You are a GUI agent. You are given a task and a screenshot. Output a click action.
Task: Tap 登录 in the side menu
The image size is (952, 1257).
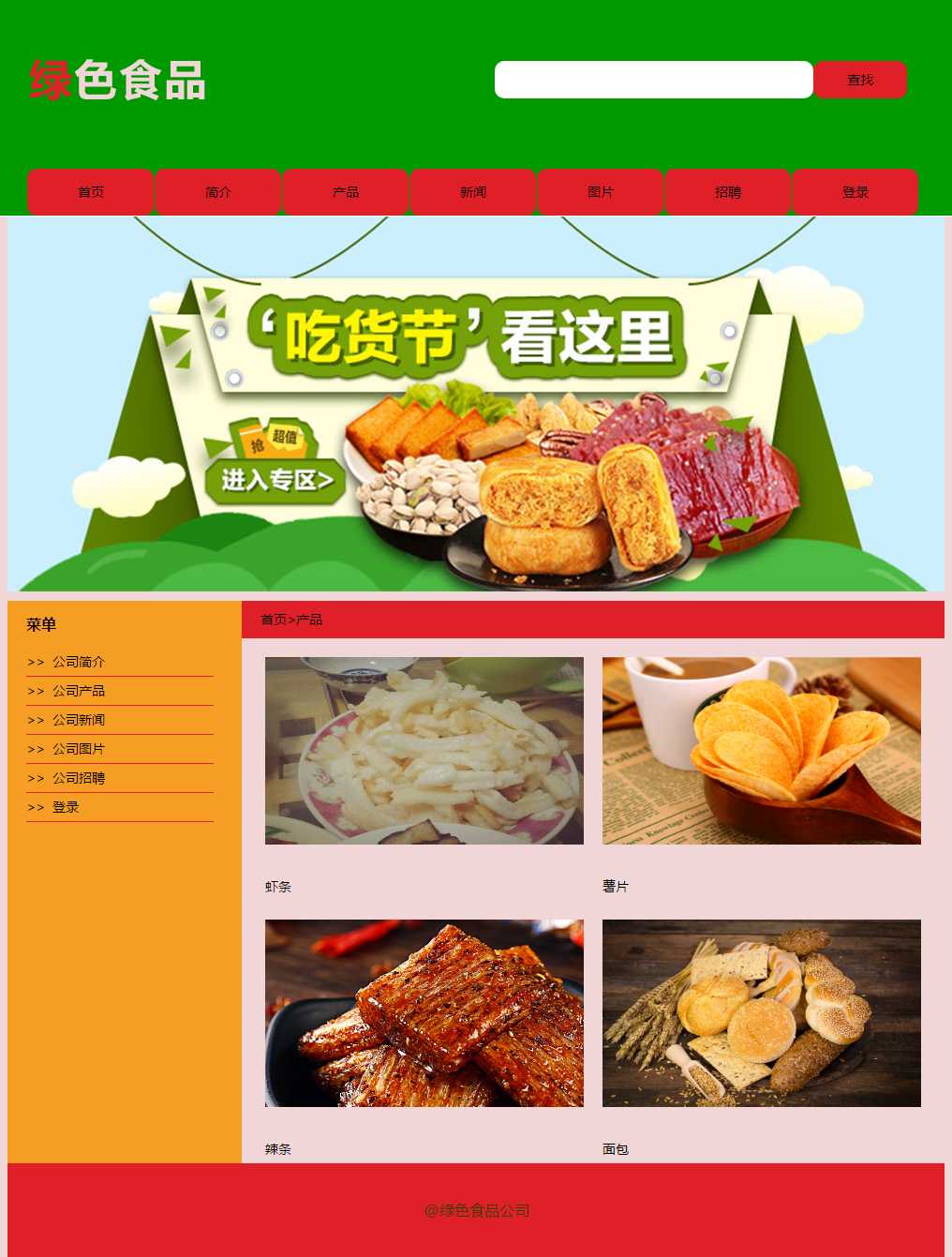coord(66,807)
